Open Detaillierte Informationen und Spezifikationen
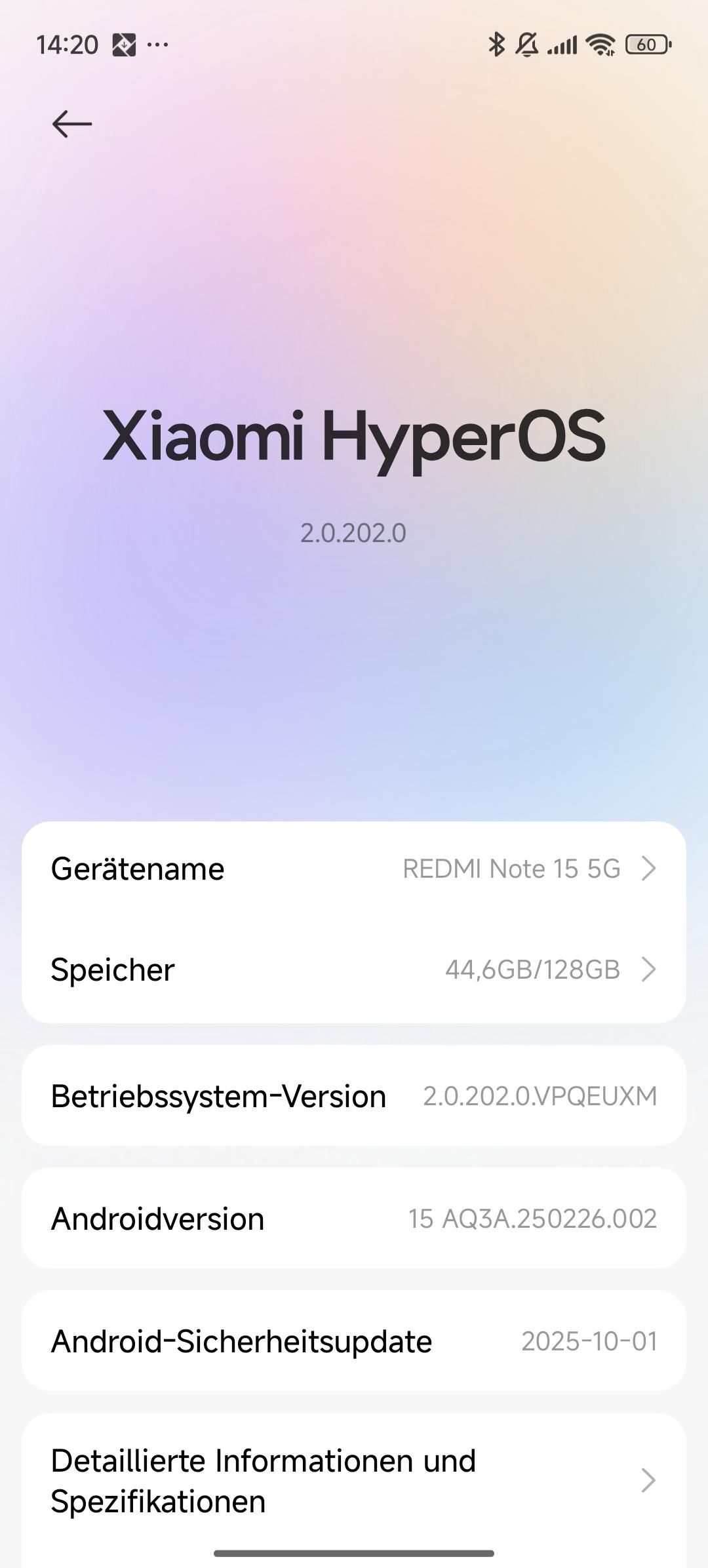 coord(354,1481)
